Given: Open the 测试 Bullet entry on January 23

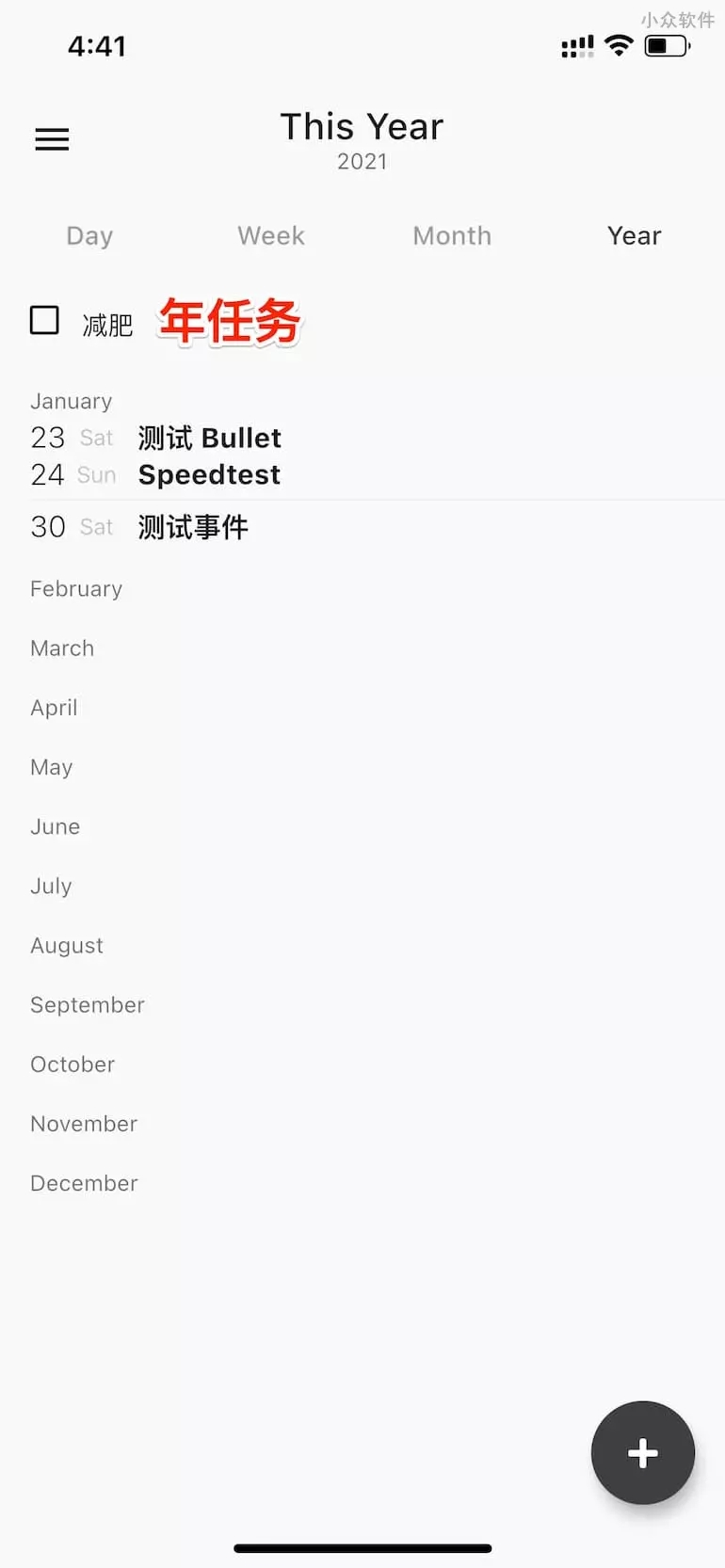Looking at the screenshot, I should pos(209,438).
